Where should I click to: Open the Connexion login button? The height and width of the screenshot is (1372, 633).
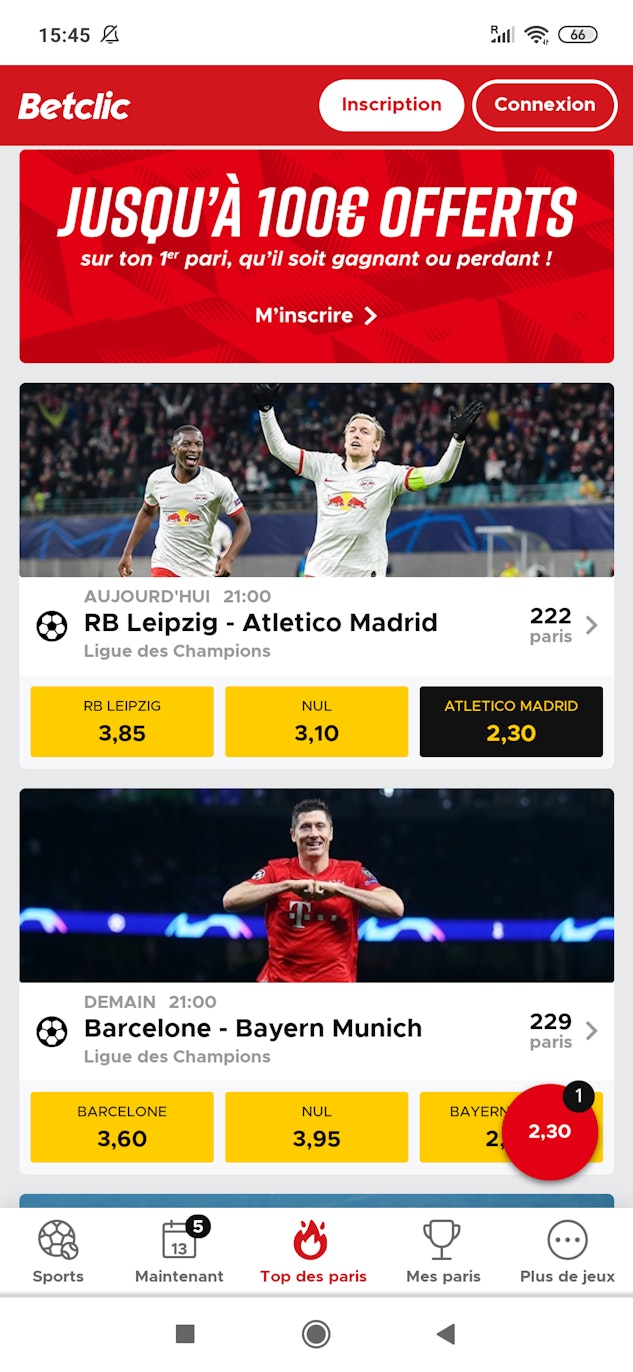click(x=544, y=105)
